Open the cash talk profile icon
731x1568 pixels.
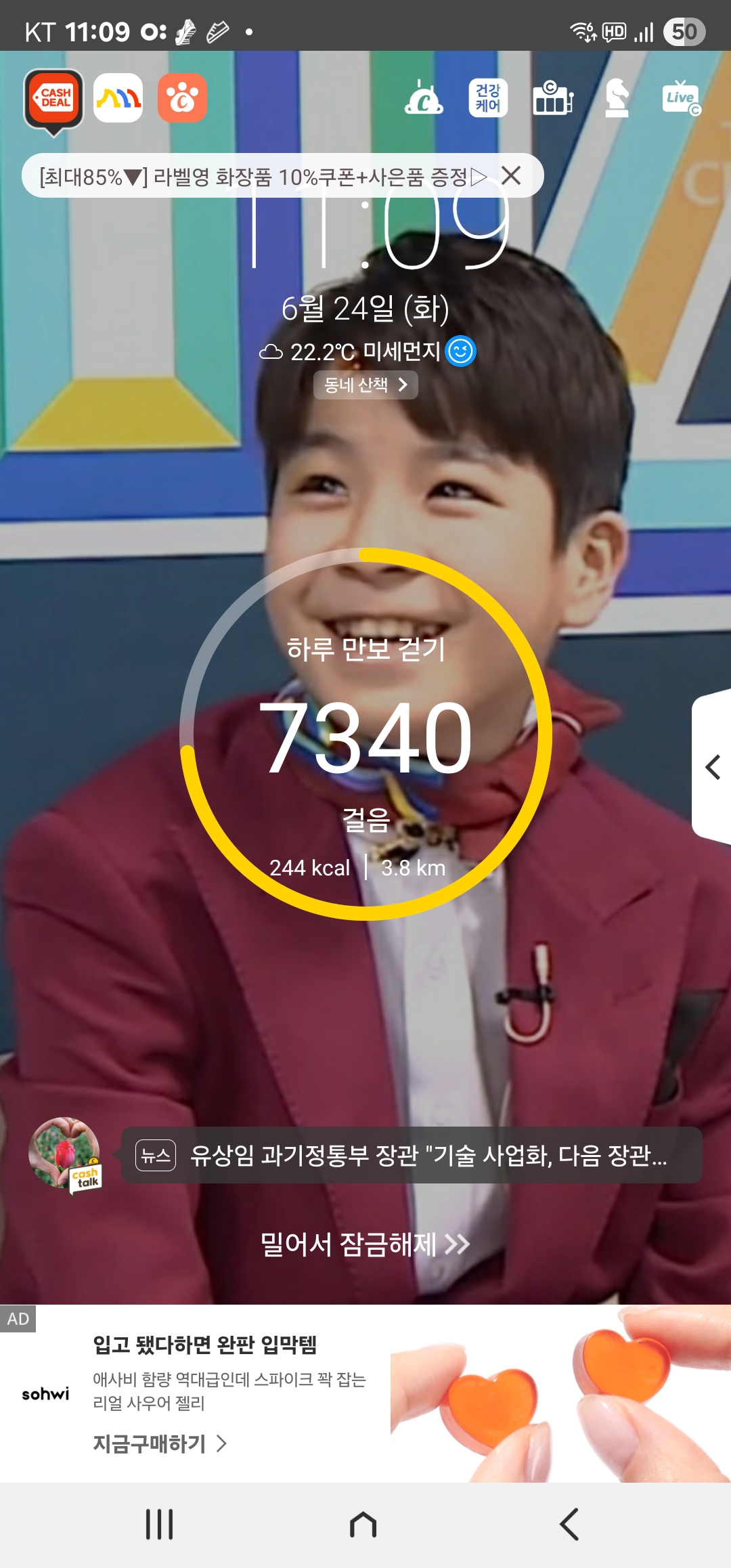click(65, 1154)
